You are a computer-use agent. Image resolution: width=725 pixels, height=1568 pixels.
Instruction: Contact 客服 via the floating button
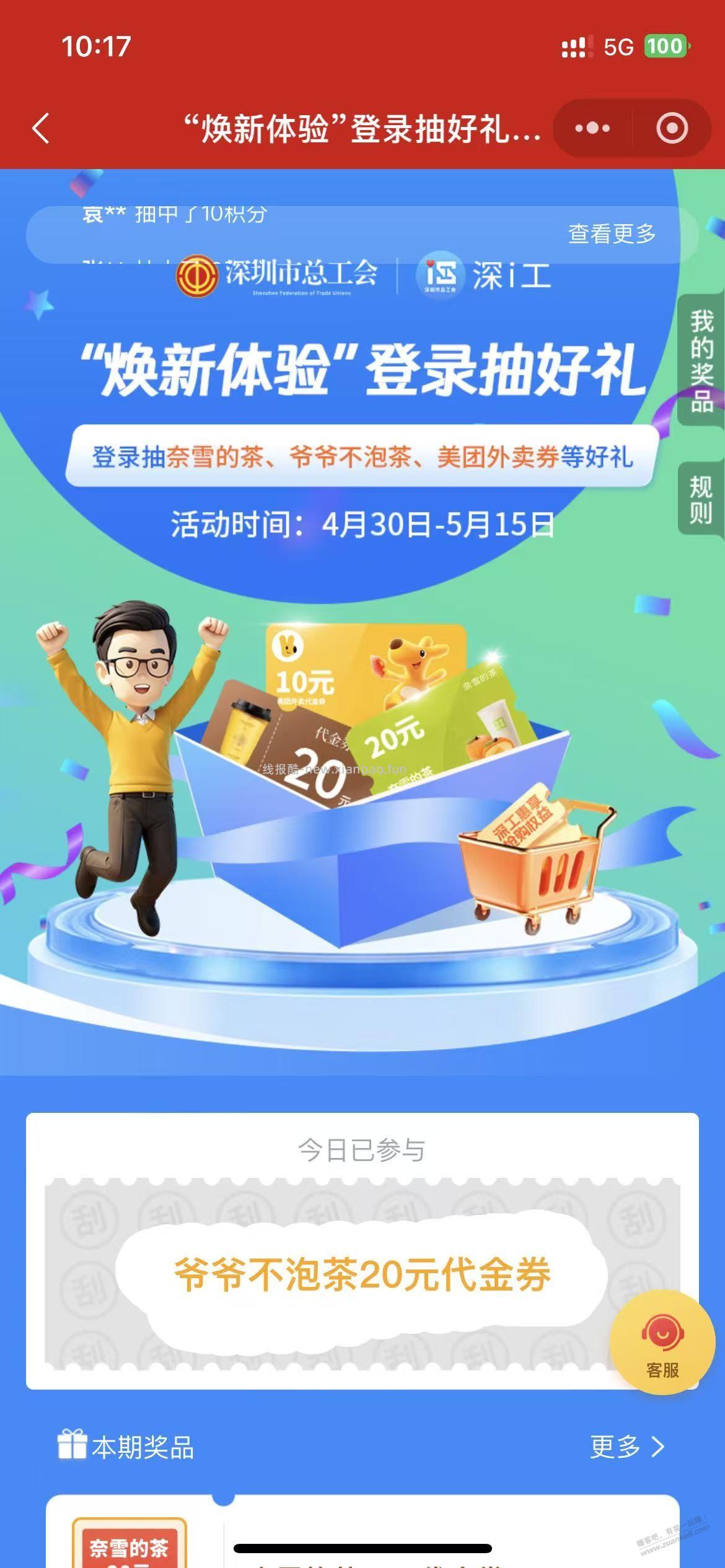pos(662,1341)
